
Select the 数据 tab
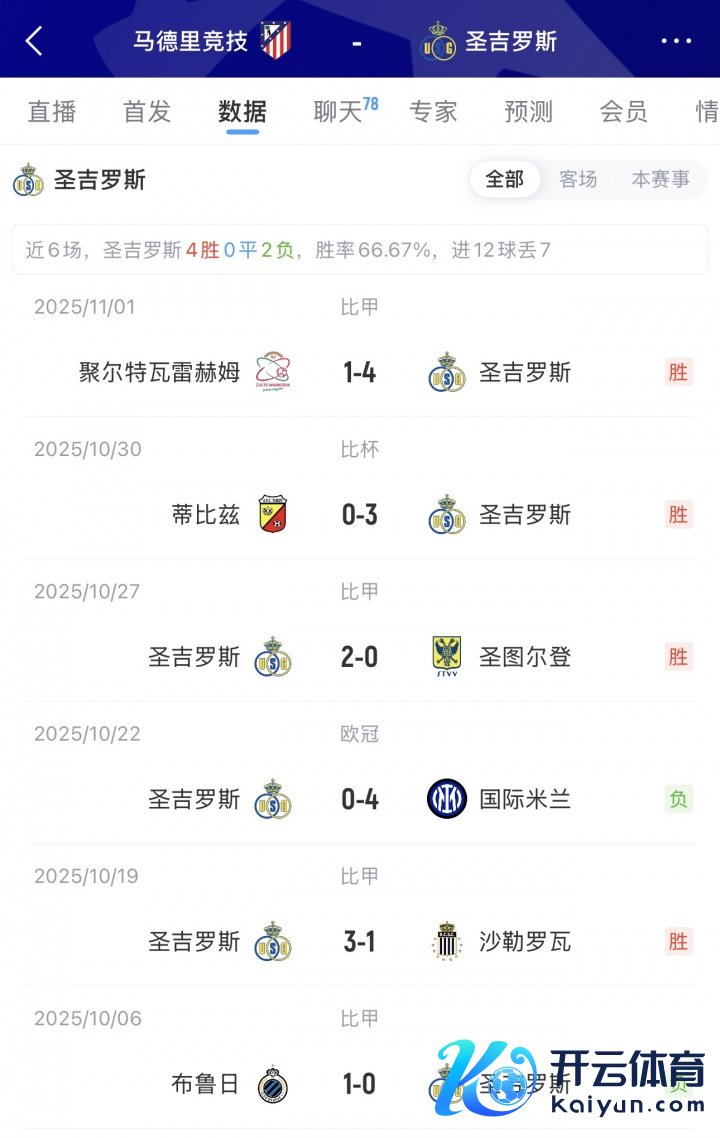242,111
